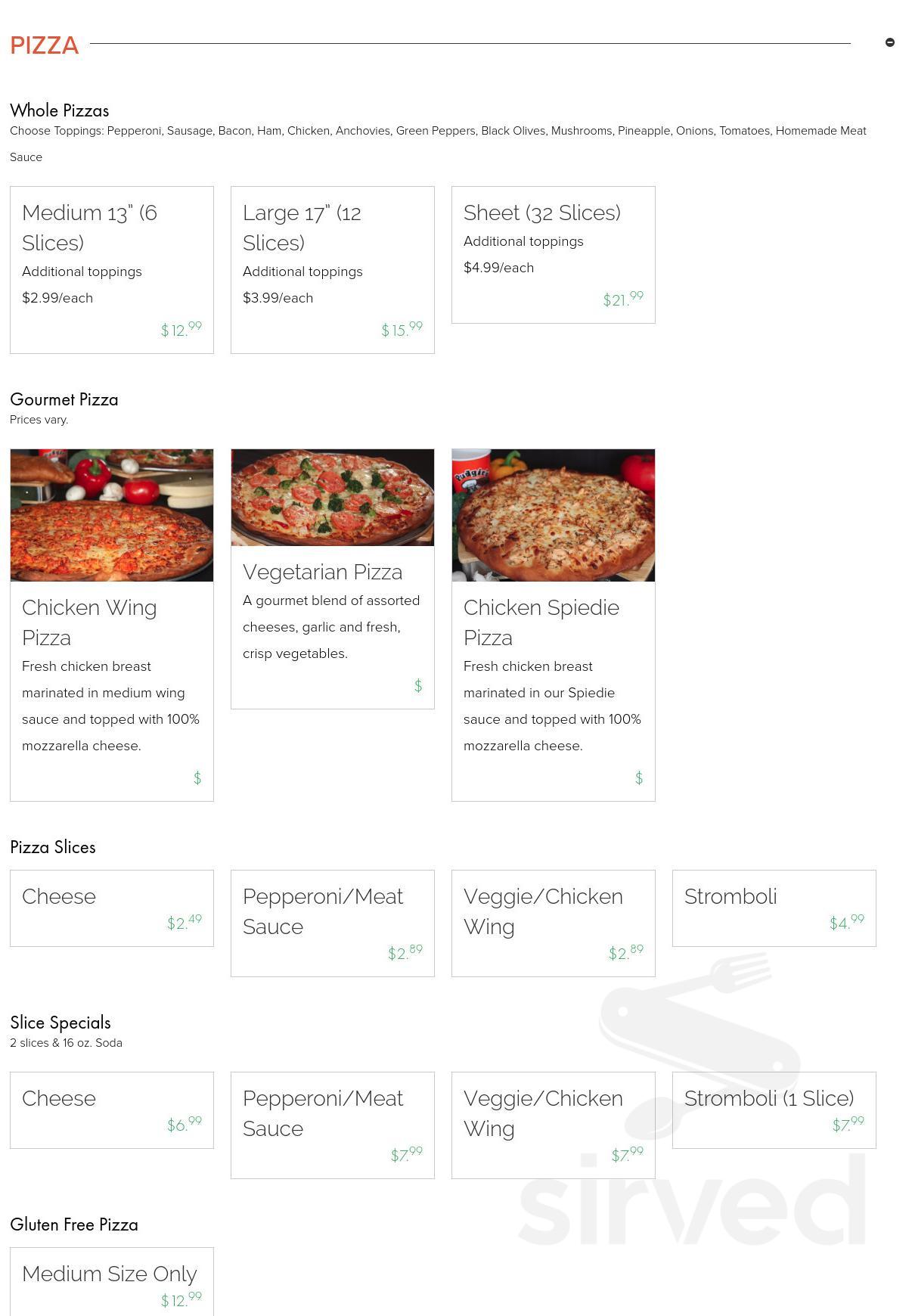Click the Veggie/Chicken Wing slice special
This screenshot has height=1316, width=912.
[x=553, y=1125]
